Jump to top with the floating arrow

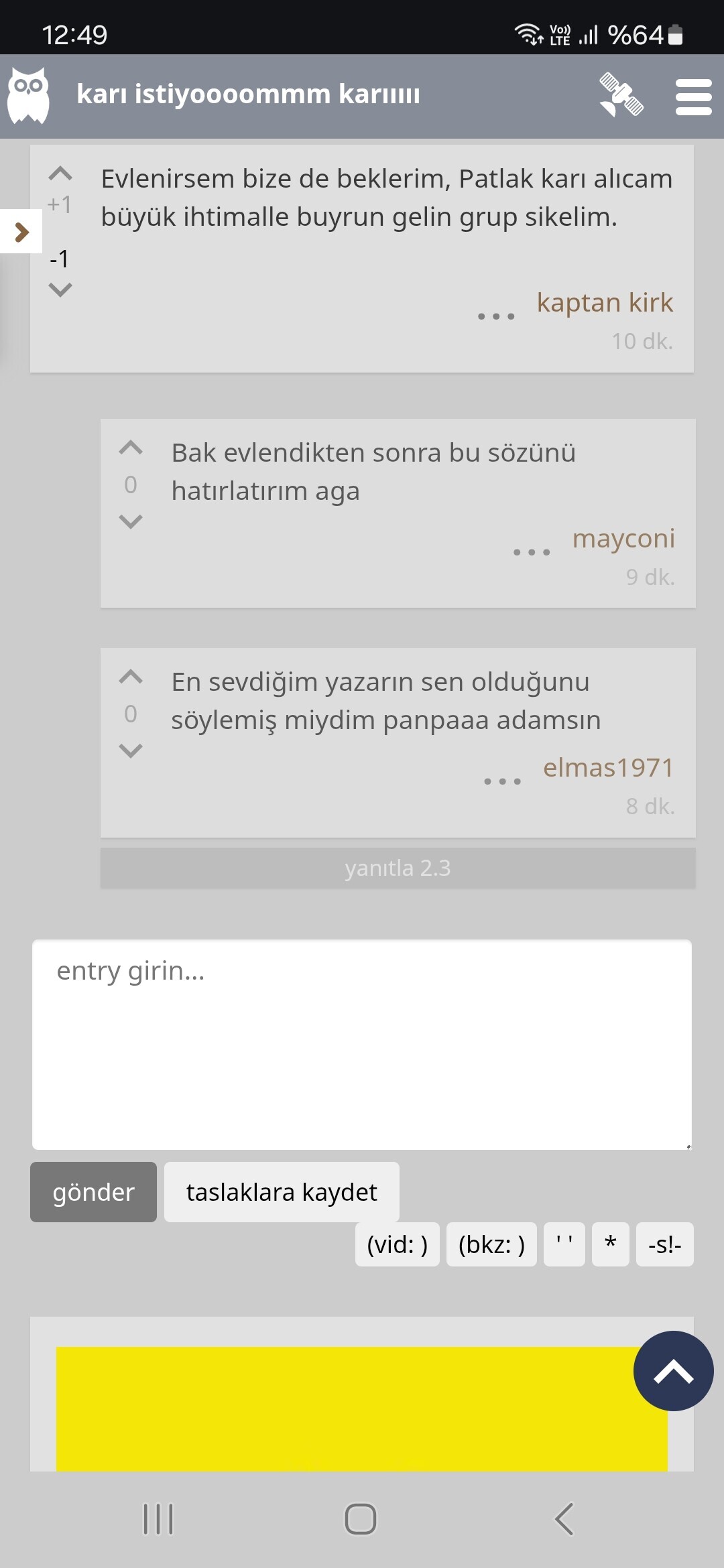pos(673,1371)
